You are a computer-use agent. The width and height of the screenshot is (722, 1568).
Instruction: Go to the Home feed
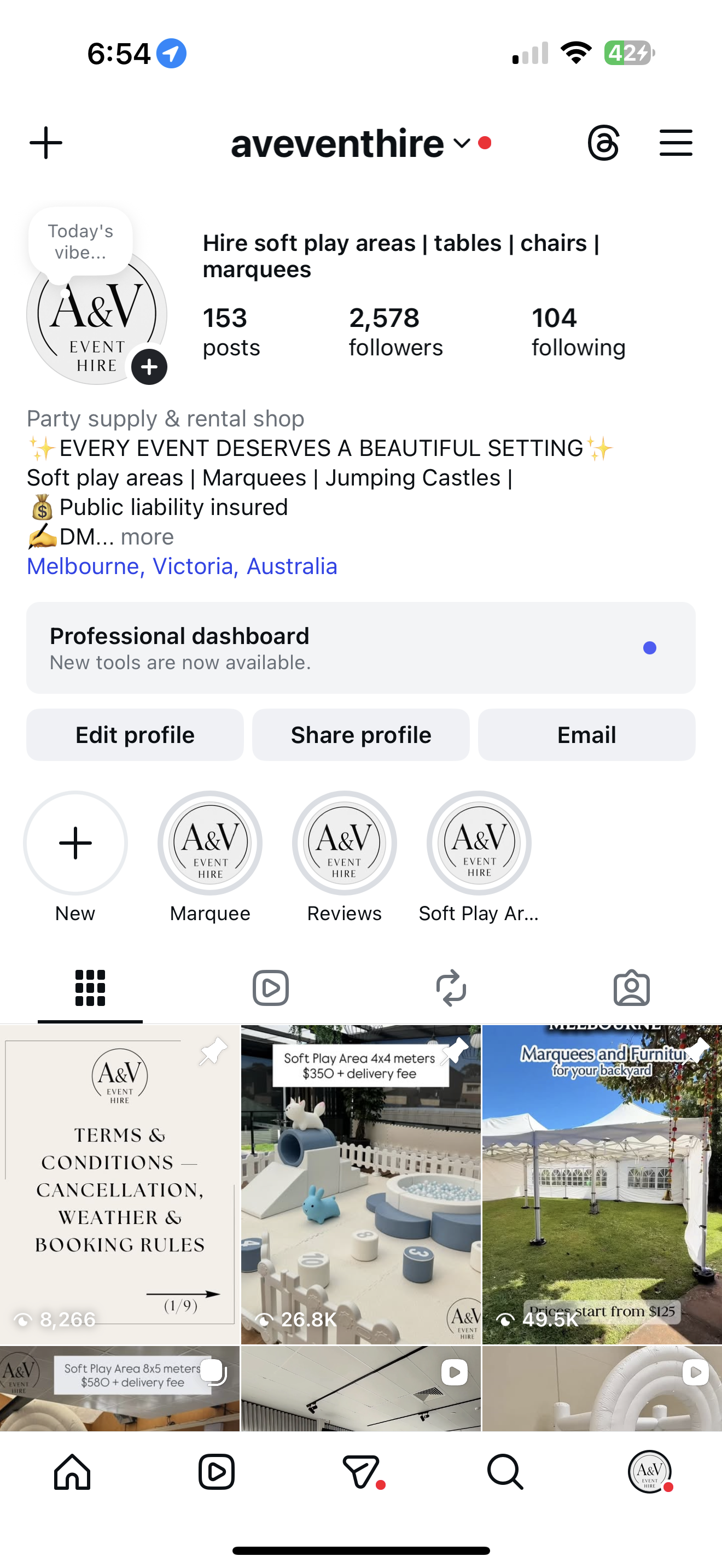click(x=72, y=1472)
